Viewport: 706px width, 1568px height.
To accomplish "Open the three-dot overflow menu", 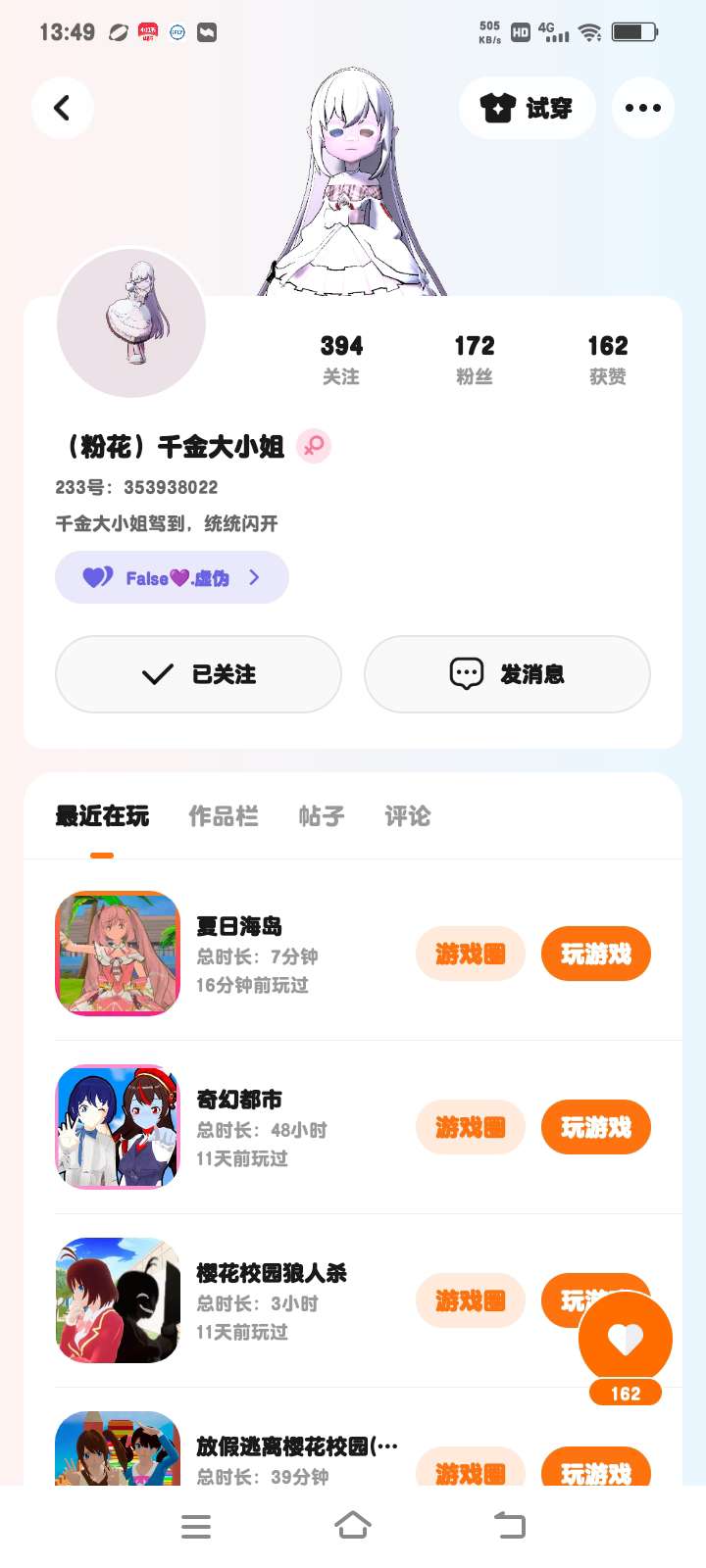I will tap(643, 108).
